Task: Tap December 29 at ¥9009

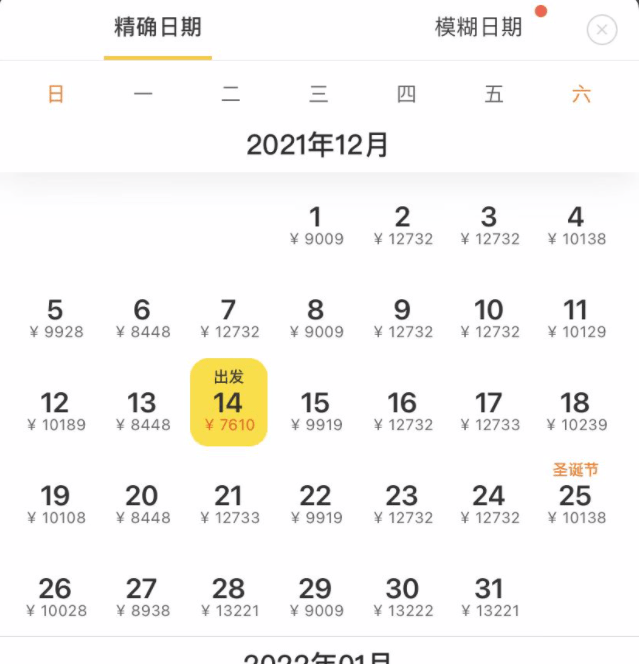Action: 316,597
